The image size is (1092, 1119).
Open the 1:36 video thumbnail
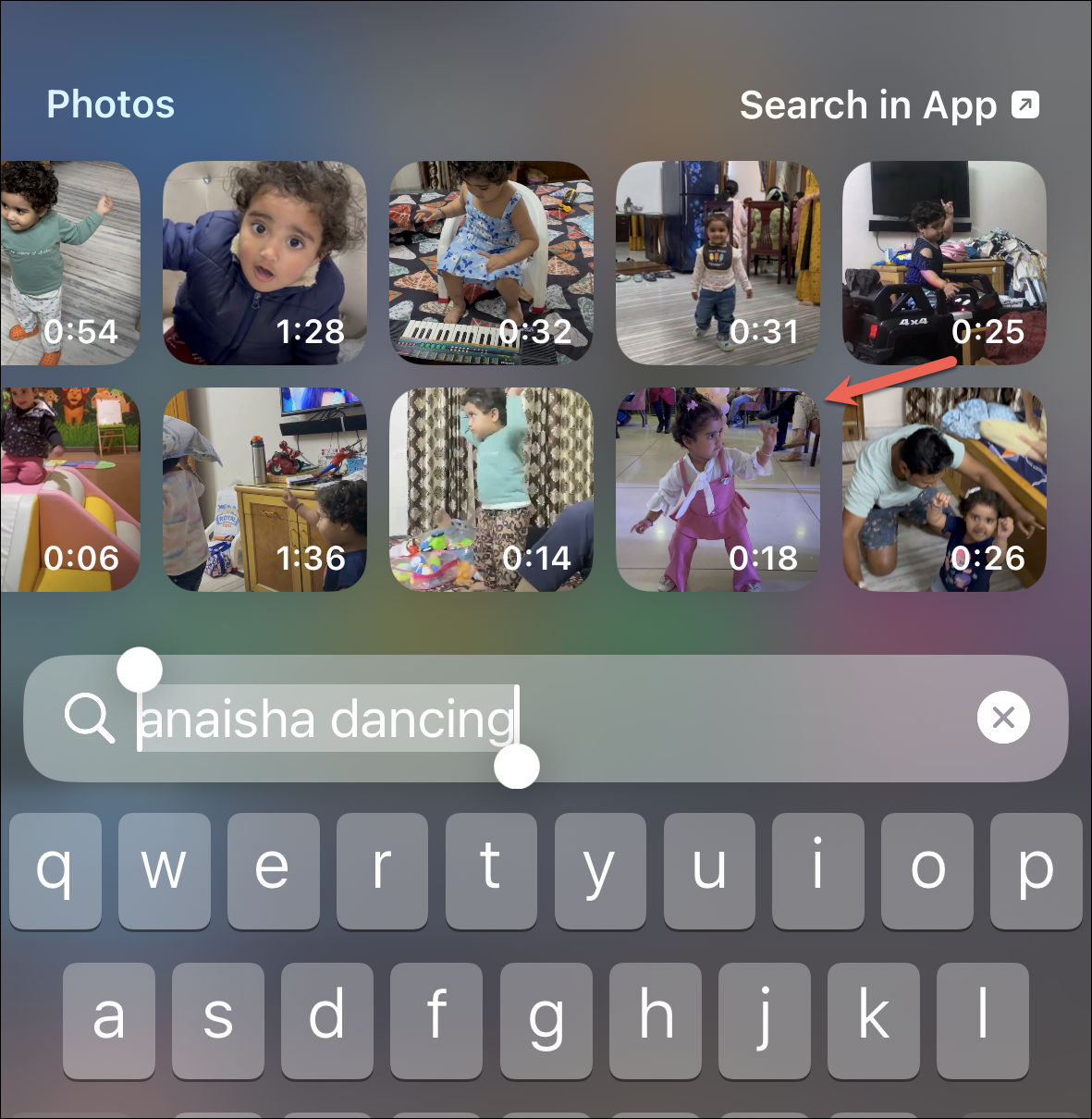(x=264, y=489)
